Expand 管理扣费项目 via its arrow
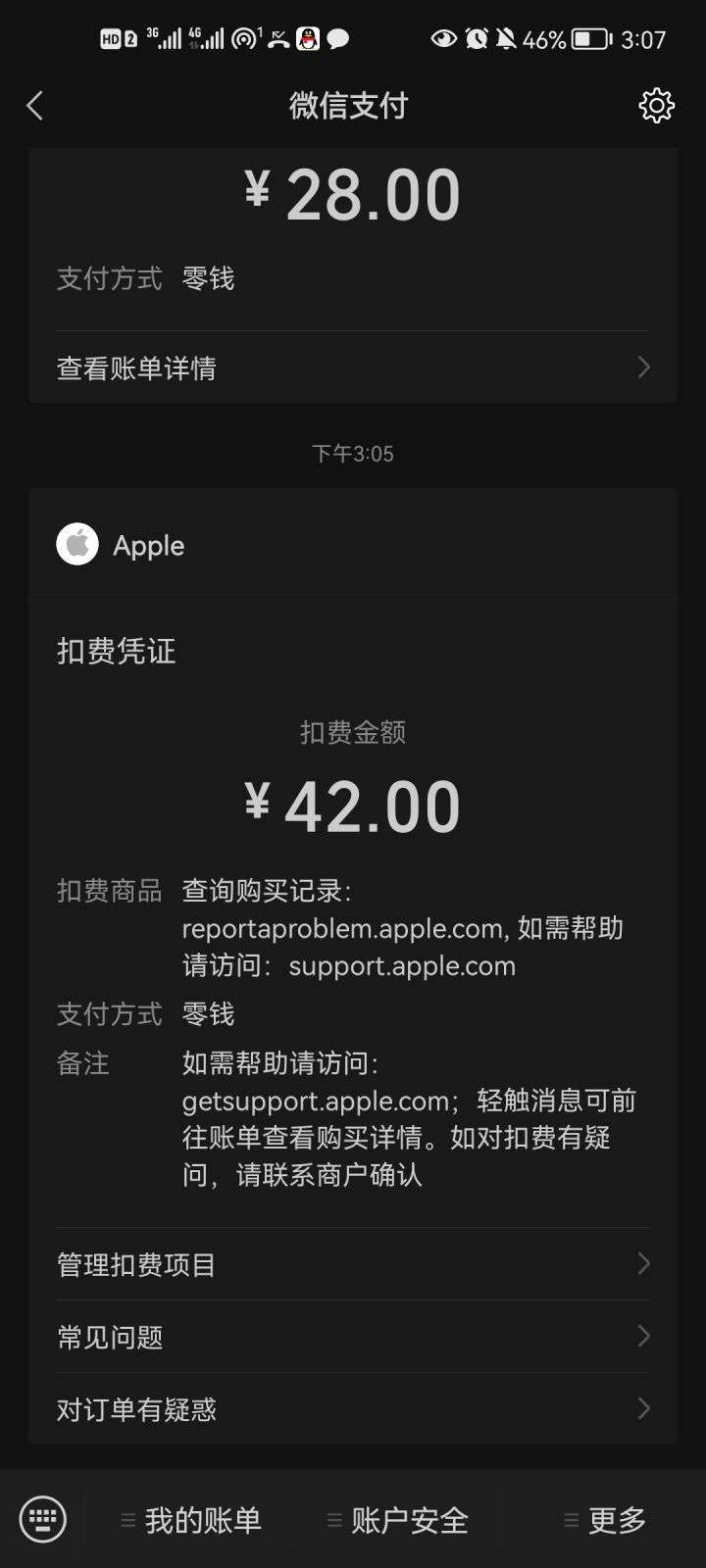The height and width of the screenshot is (1568, 706). (644, 1263)
